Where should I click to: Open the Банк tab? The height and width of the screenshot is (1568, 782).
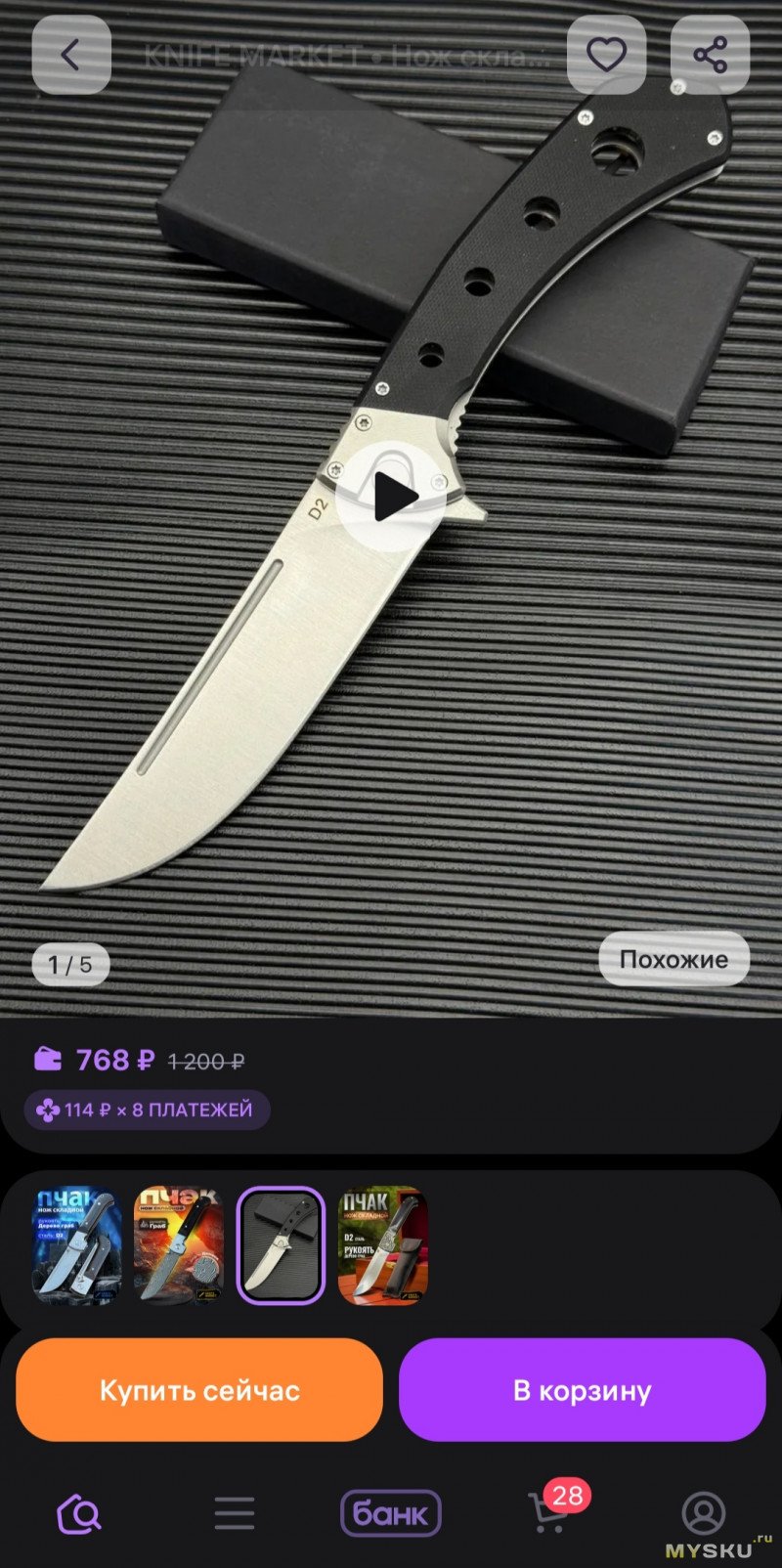point(390,1513)
